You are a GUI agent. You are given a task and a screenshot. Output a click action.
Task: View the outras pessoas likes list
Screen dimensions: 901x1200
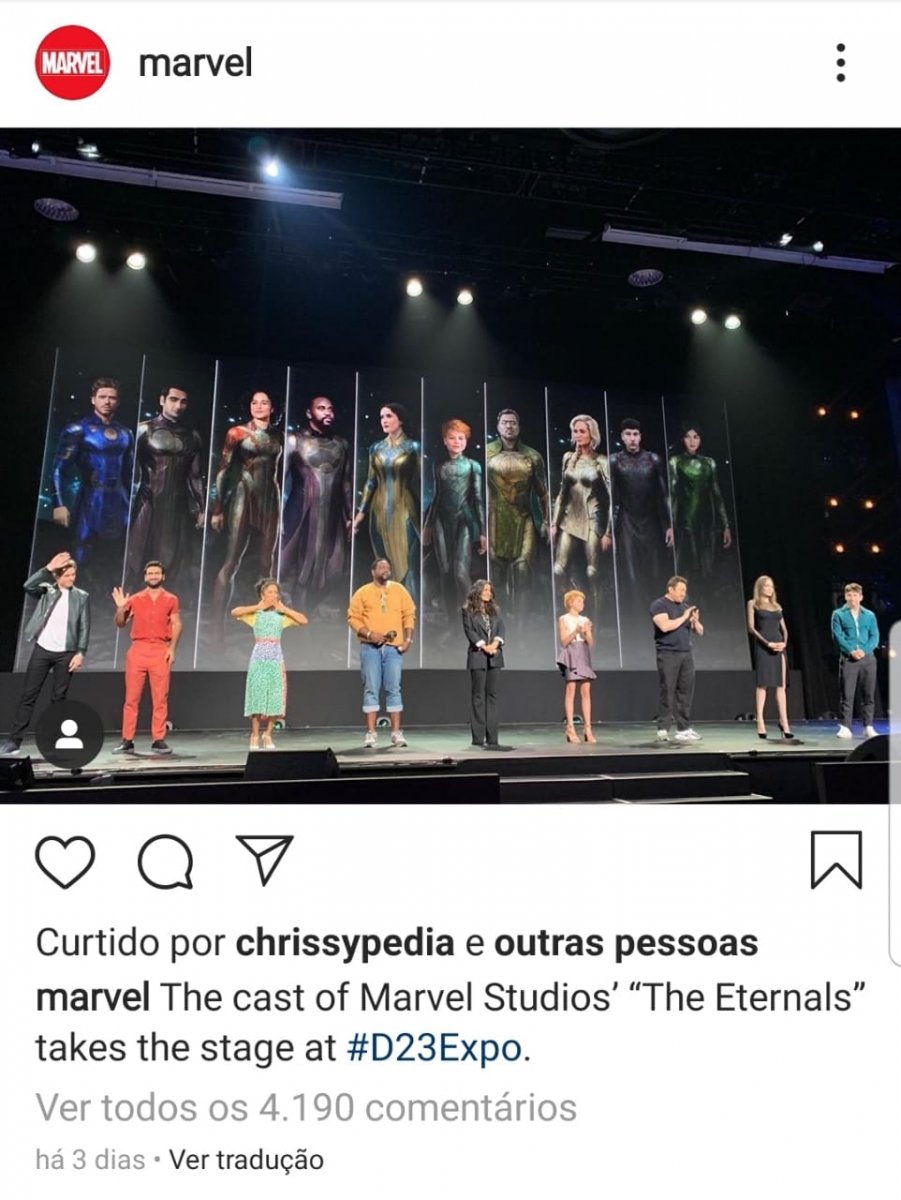point(626,943)
